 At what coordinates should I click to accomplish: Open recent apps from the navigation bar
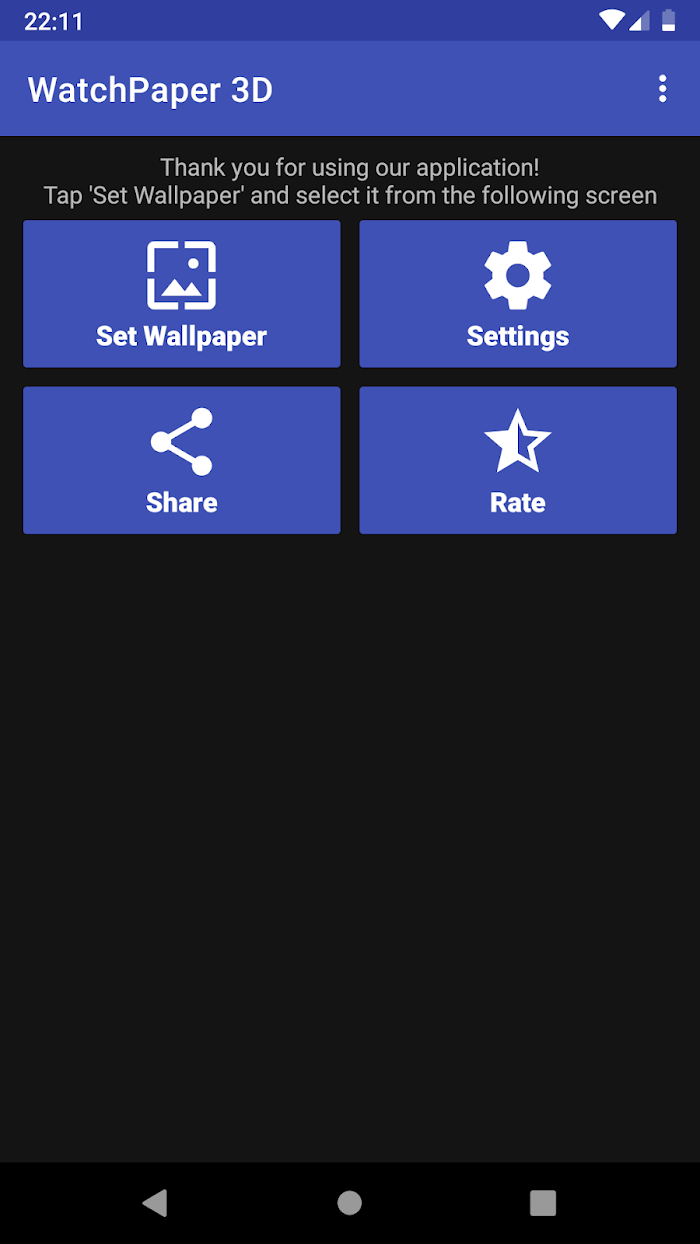[543, 1203]
